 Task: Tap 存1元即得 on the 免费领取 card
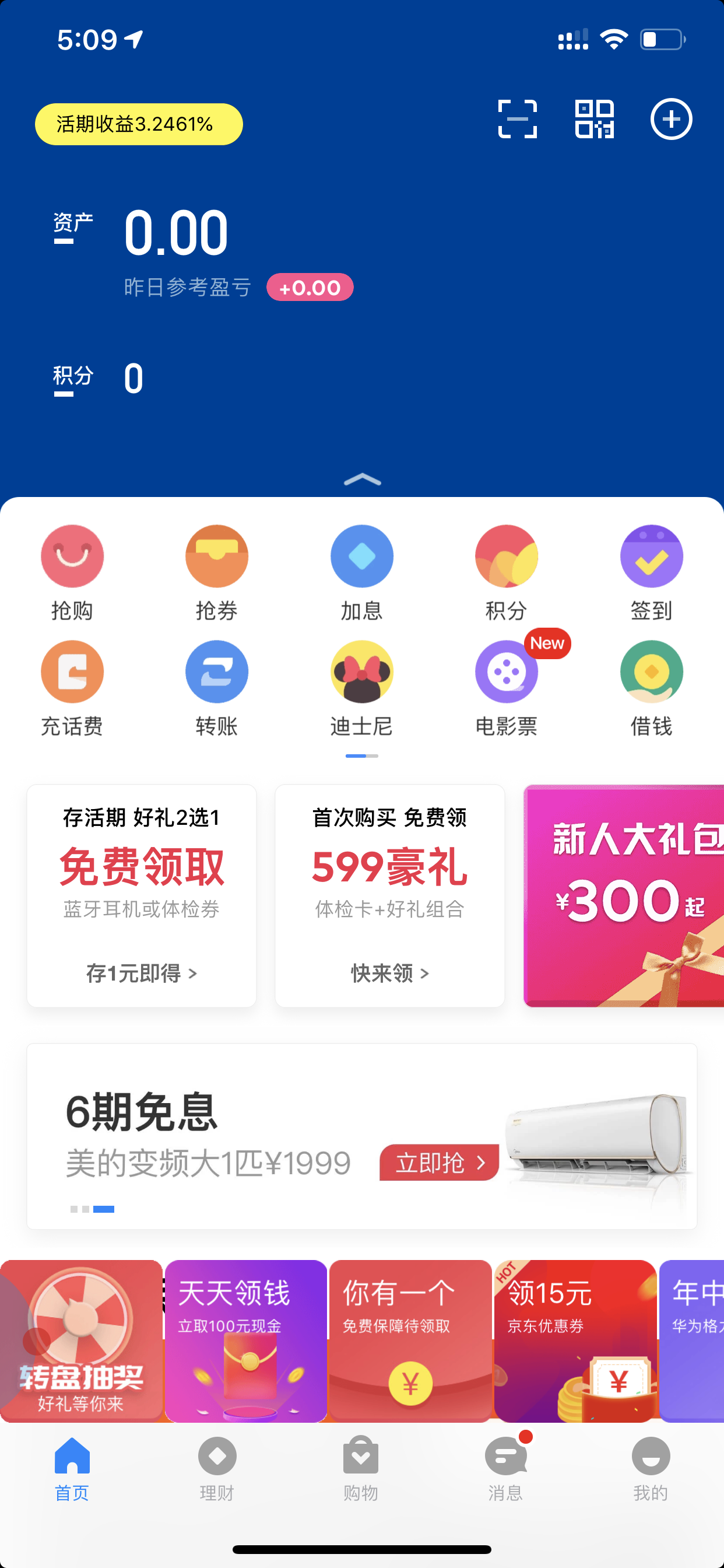coord(142,974)
